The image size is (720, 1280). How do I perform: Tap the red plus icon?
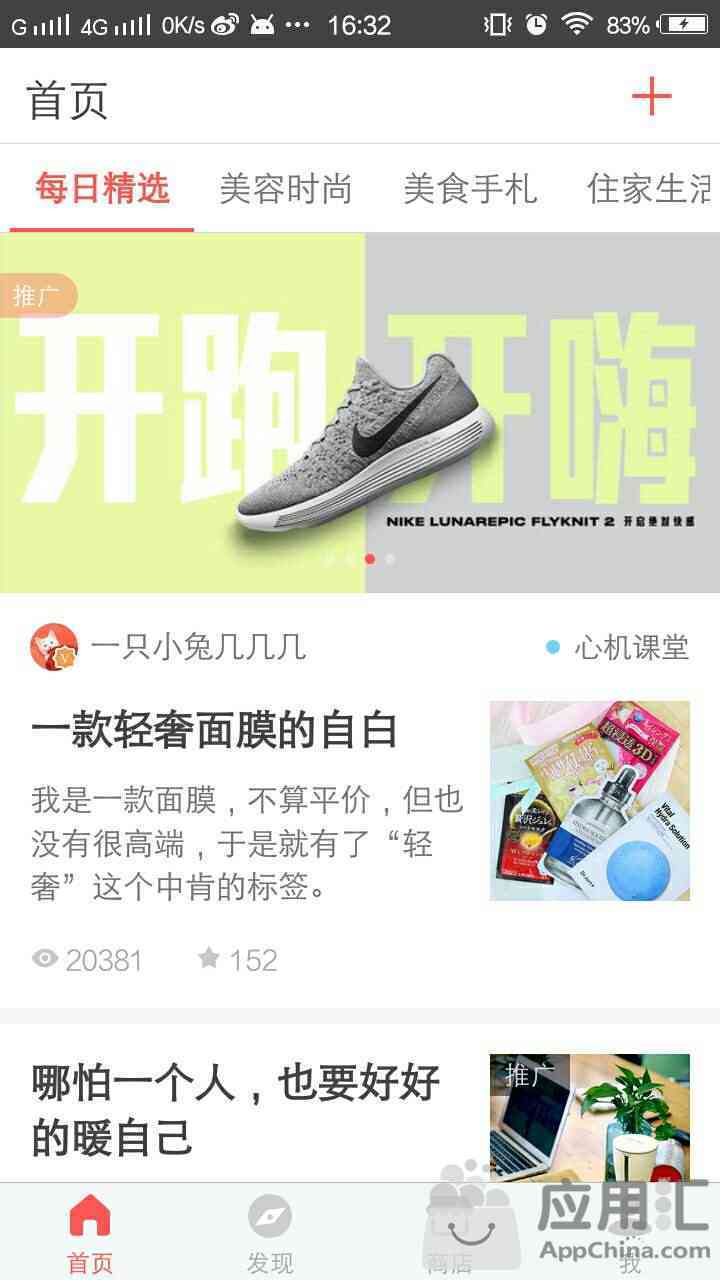tap(651, 97)
